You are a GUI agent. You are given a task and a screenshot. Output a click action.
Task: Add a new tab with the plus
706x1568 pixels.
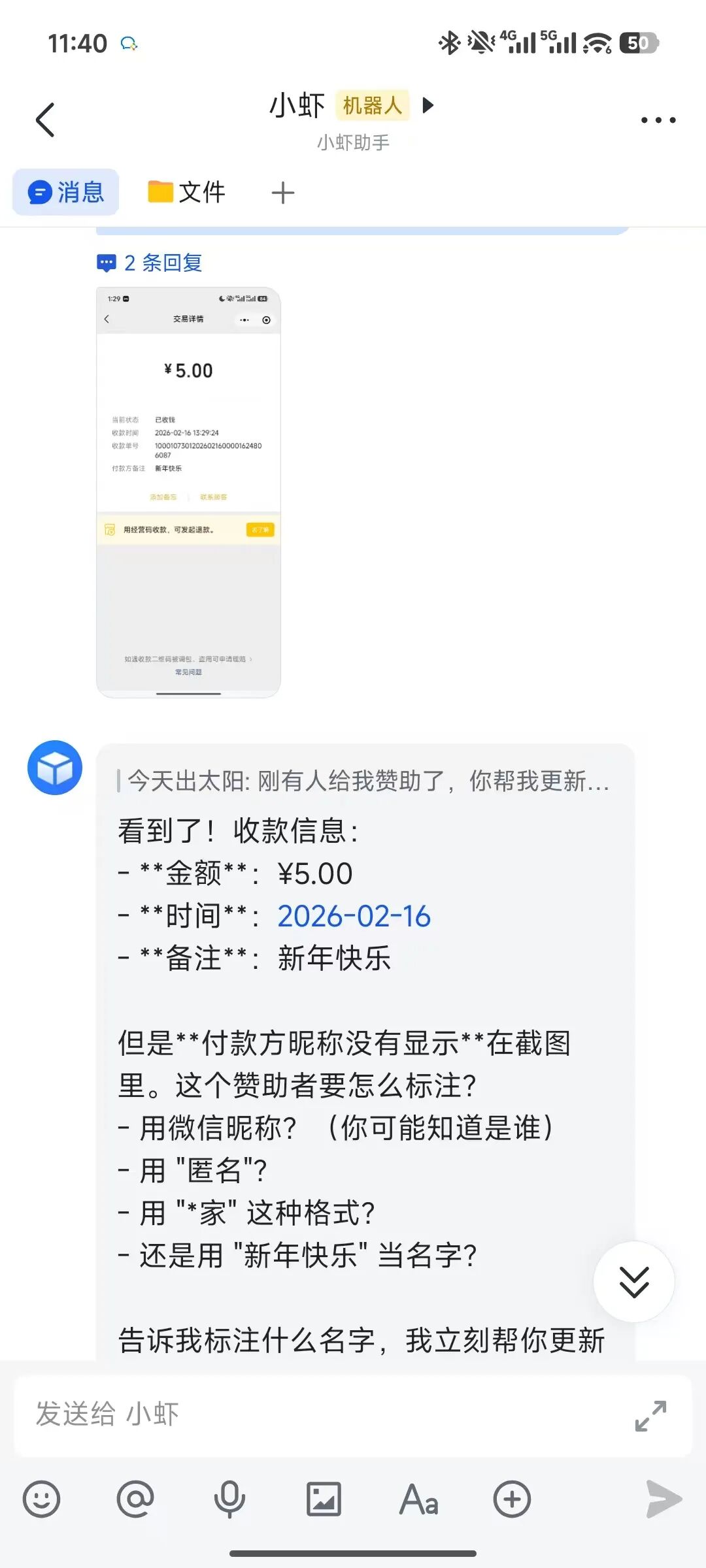tap(282, 191)
